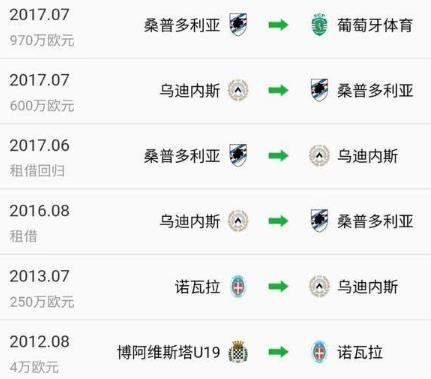
Task: Tap the 2013.07 transfer row for 250万欧元
Action: click(215, 287)
